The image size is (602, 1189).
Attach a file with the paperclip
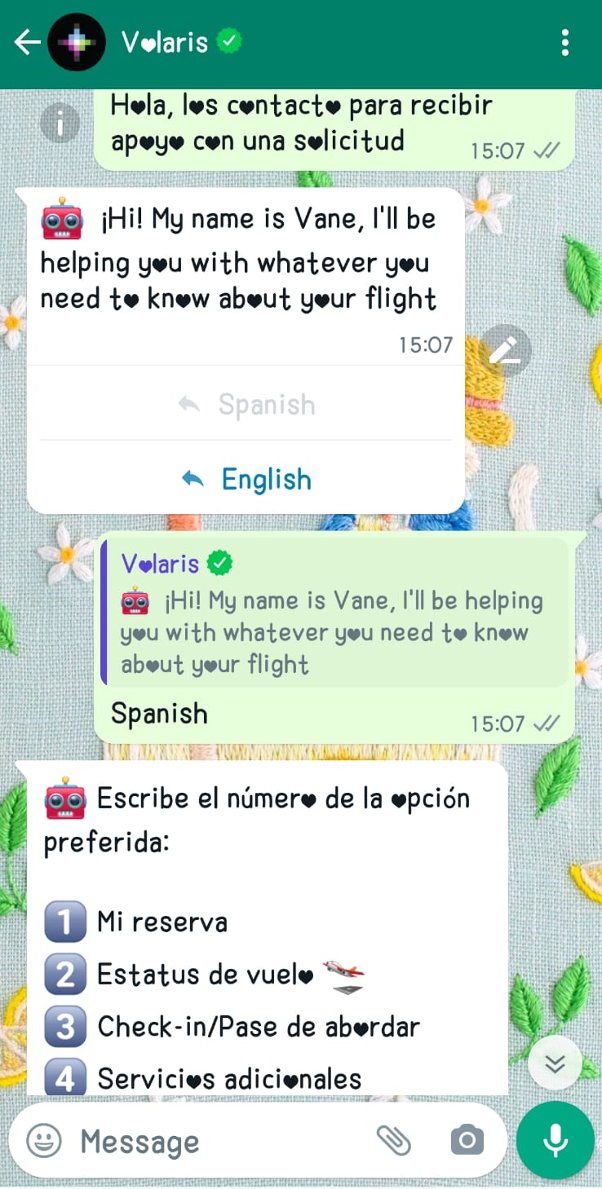pos(394,1140)
